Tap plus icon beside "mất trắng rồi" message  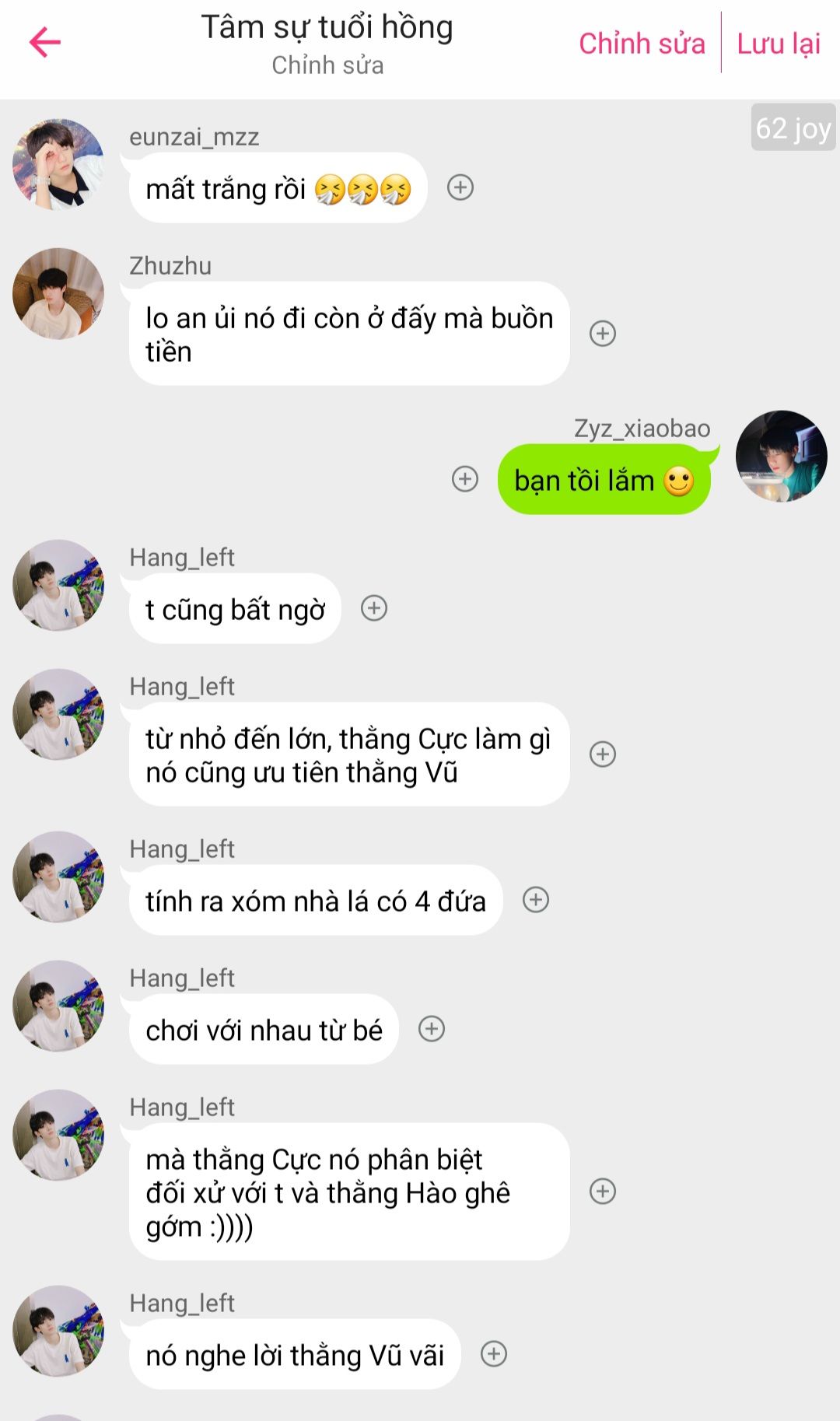460,187
